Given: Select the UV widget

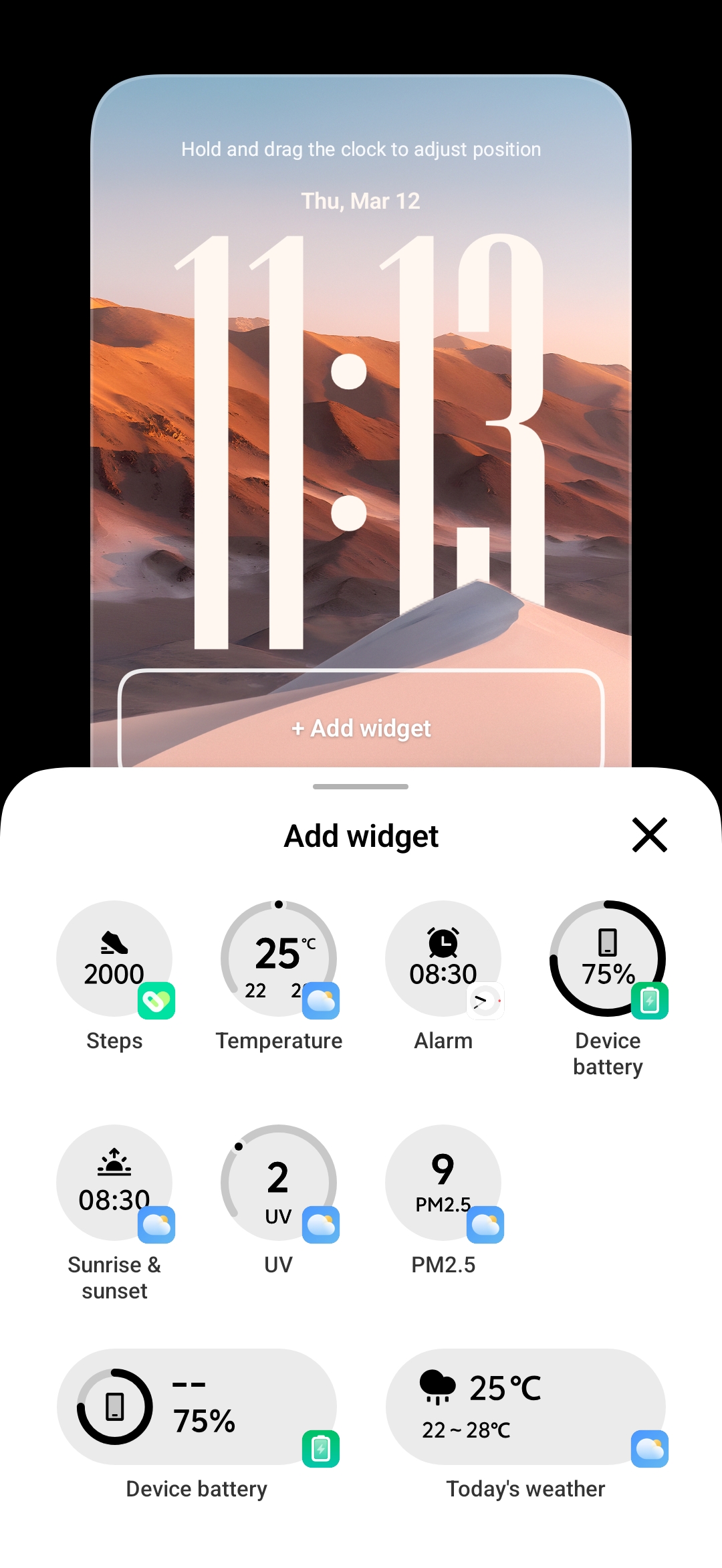Looking at the screenshot, I should click(x=279, y=1183).
